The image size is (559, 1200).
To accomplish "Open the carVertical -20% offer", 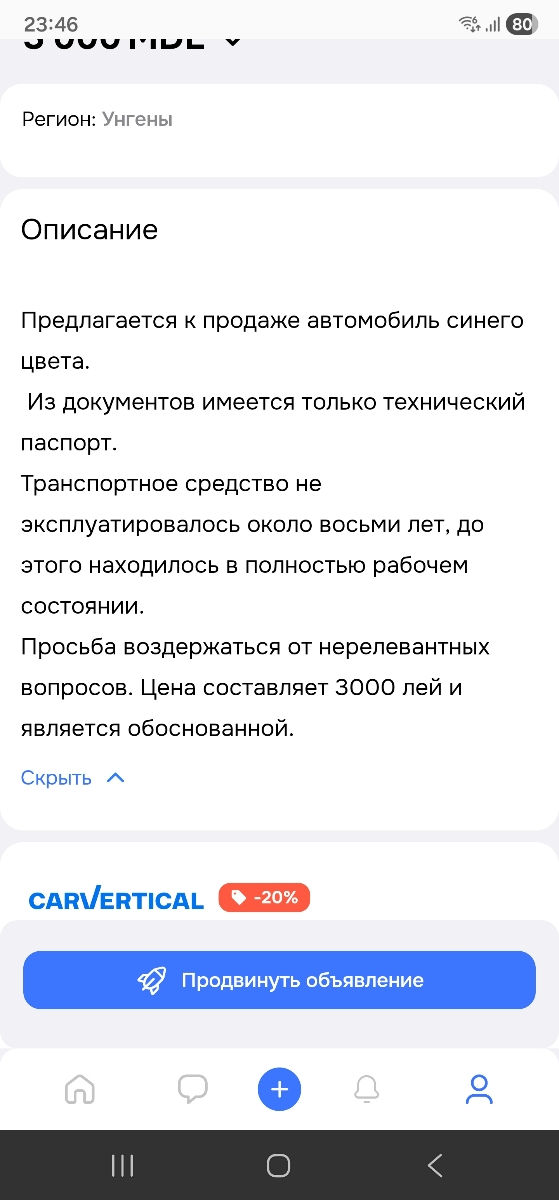I will pyautogui.click(x=169, y=899).
